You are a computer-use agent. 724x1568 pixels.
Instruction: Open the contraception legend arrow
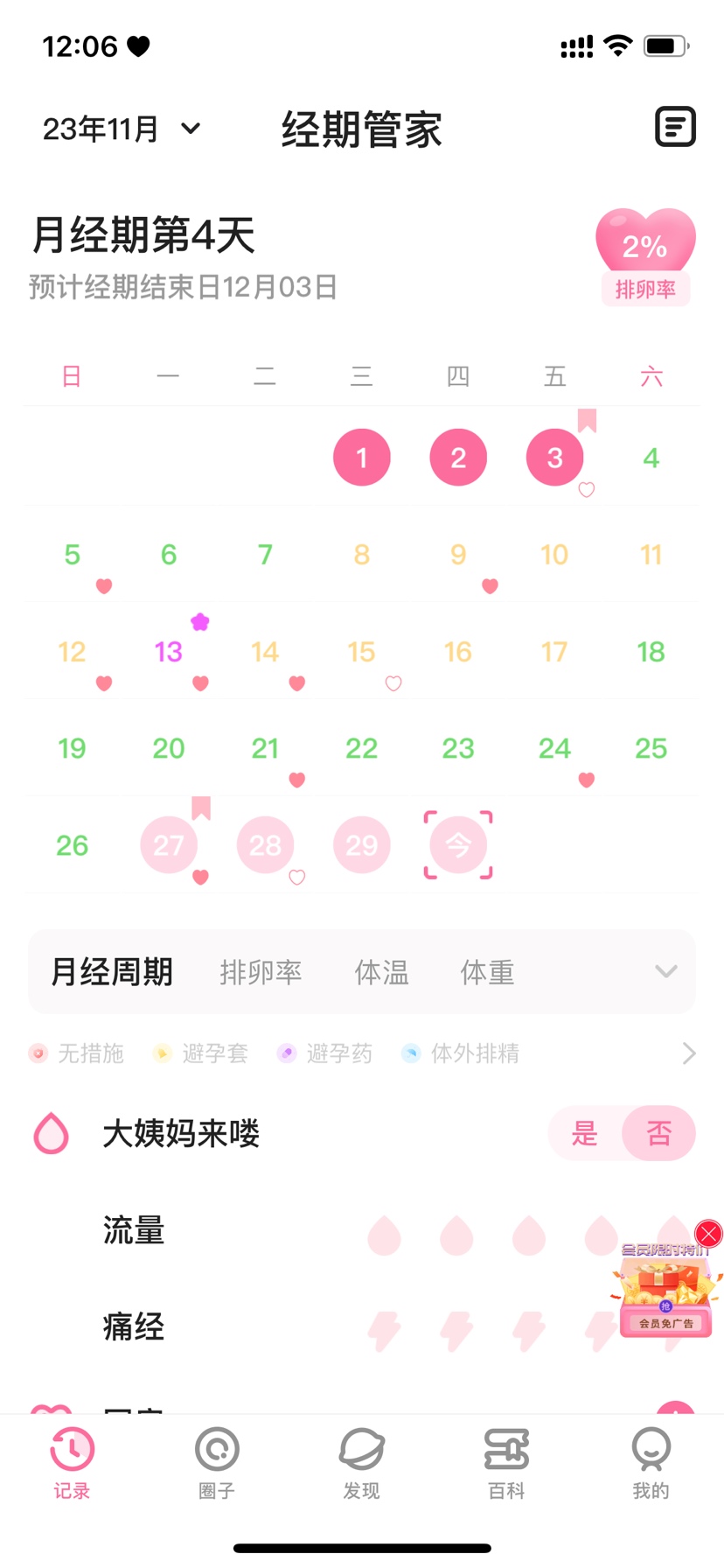[689, 1053]
